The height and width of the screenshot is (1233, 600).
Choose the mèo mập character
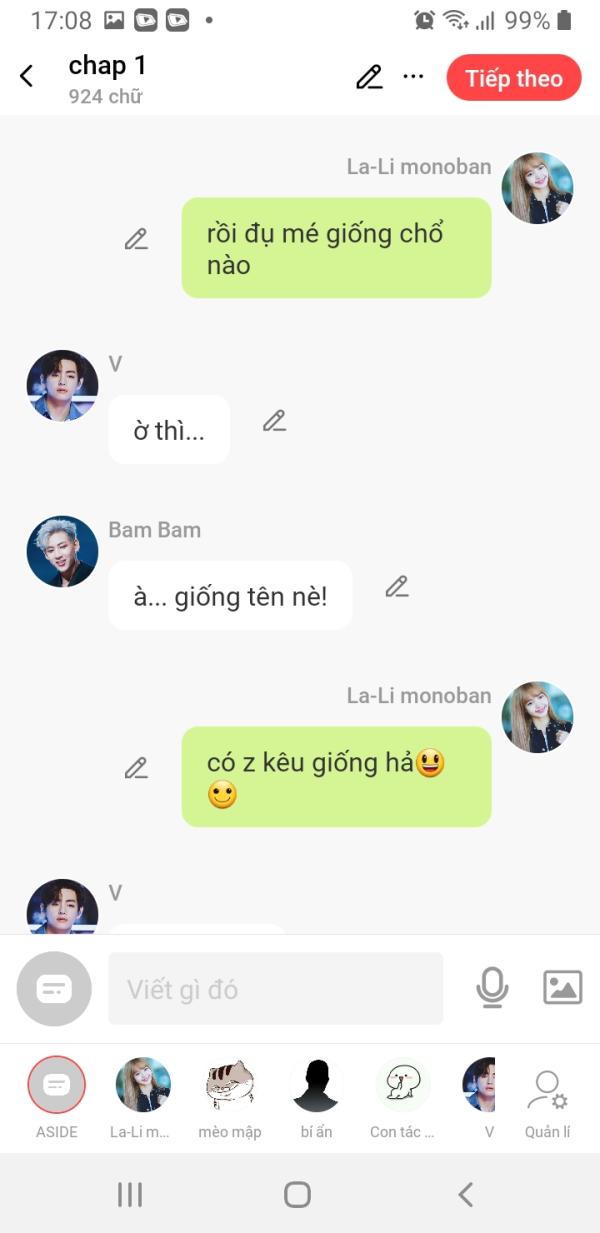pyautogui.click(x=230, y=1097)
